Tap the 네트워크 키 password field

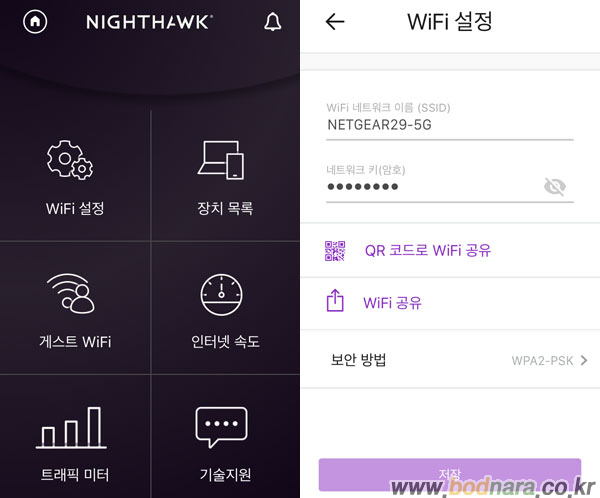click(430, 186)
